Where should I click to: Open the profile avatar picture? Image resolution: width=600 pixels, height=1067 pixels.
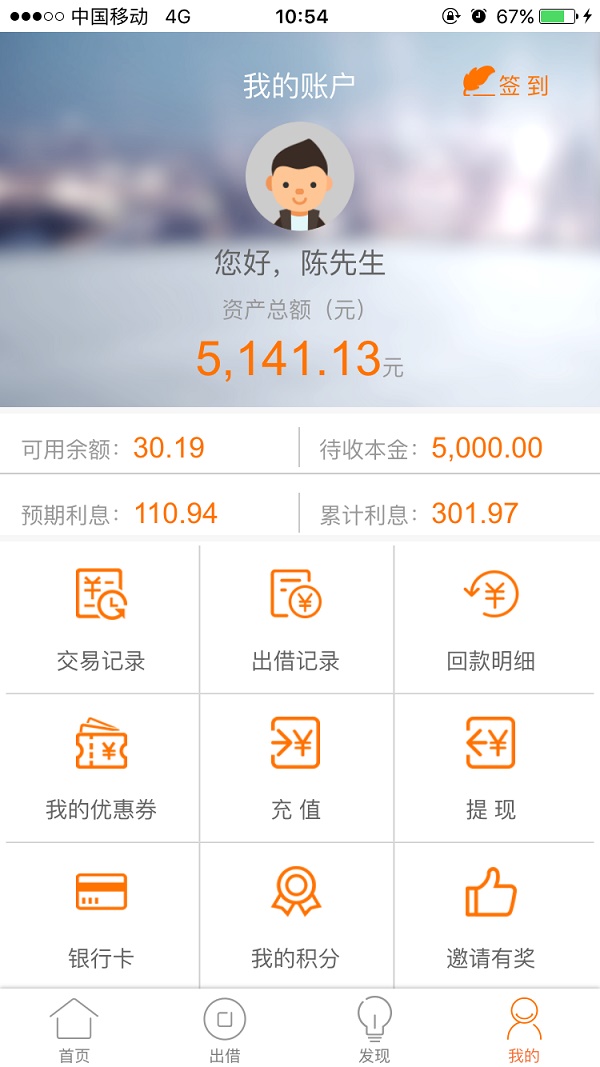(299, 177)
